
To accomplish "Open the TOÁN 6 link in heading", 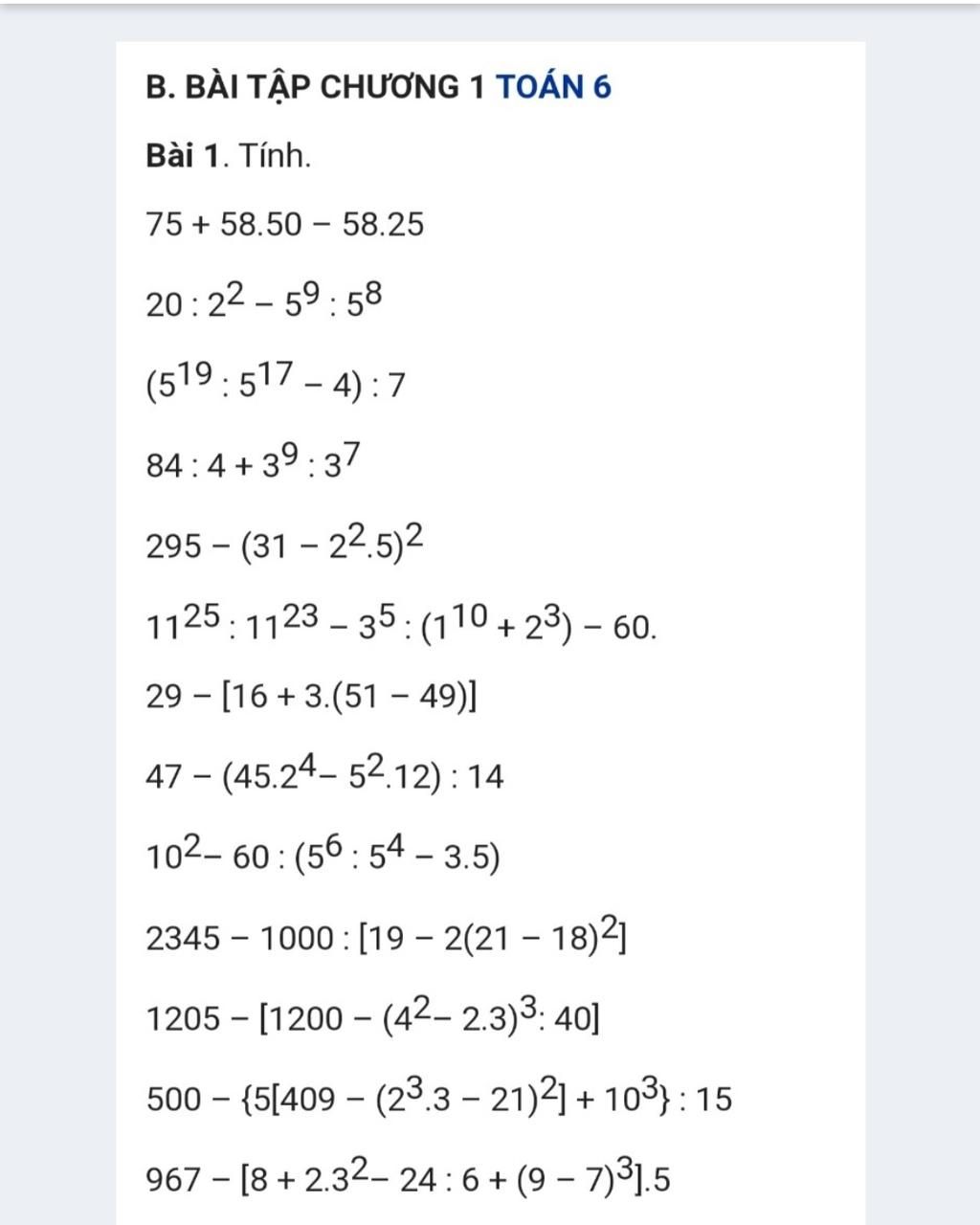I will [x=553, y=87].
